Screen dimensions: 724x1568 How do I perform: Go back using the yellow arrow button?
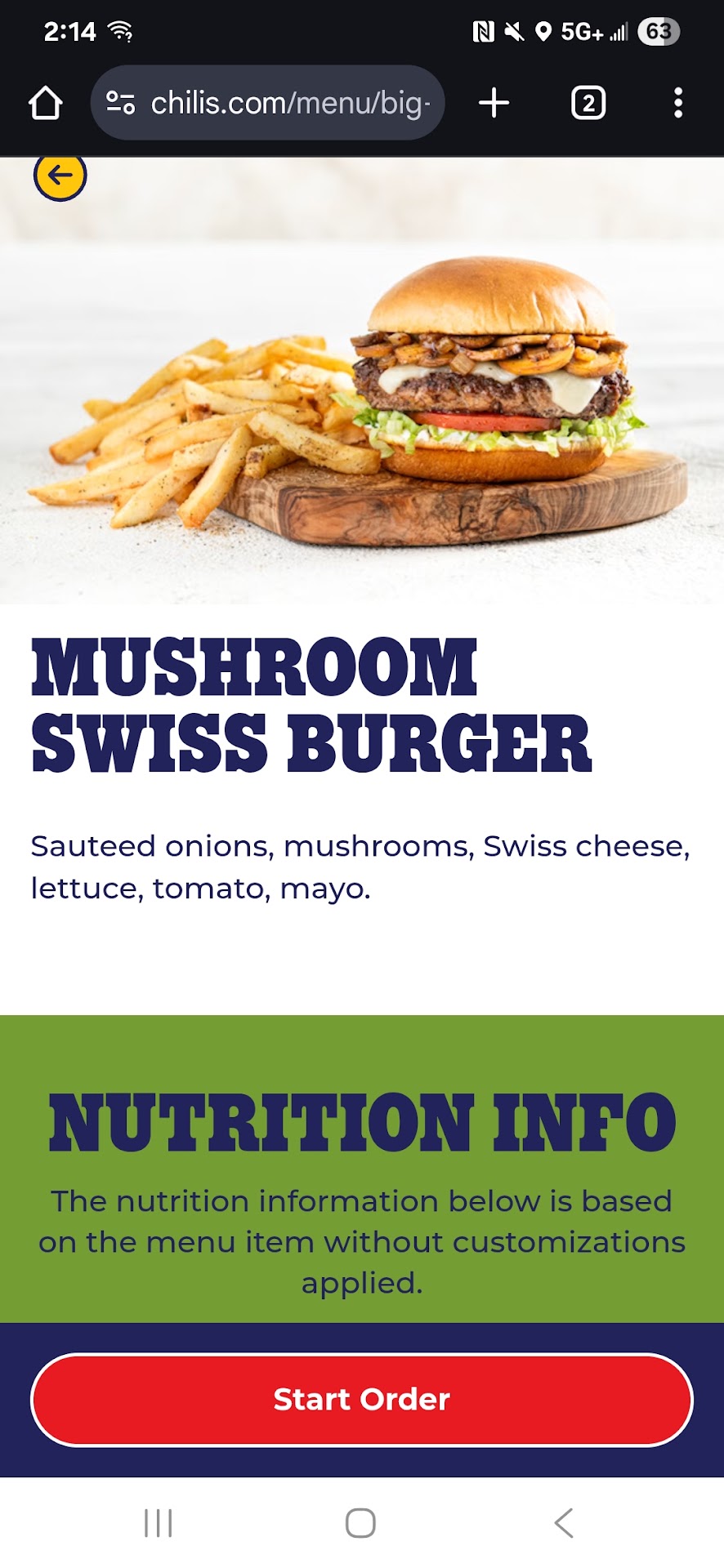click(x=60, y=175)
